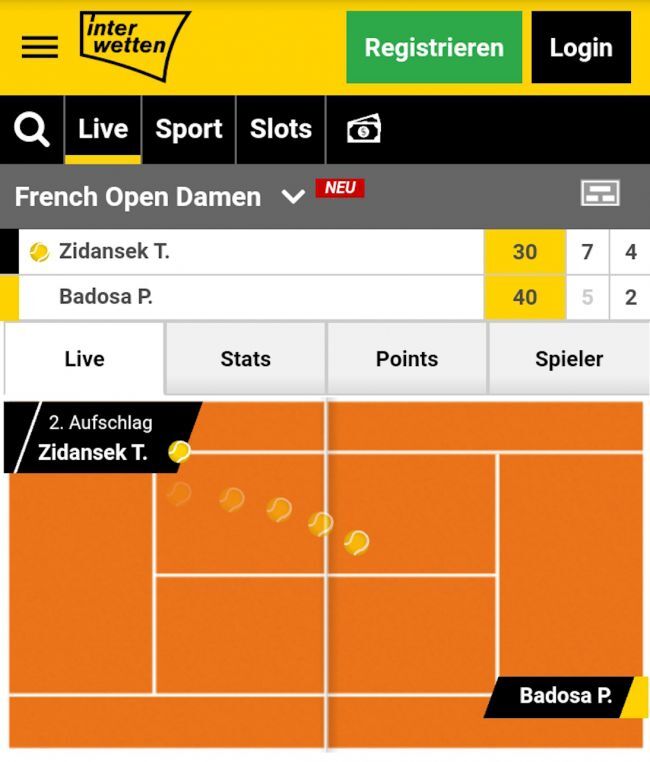Open the search icon

coord(32,129)
